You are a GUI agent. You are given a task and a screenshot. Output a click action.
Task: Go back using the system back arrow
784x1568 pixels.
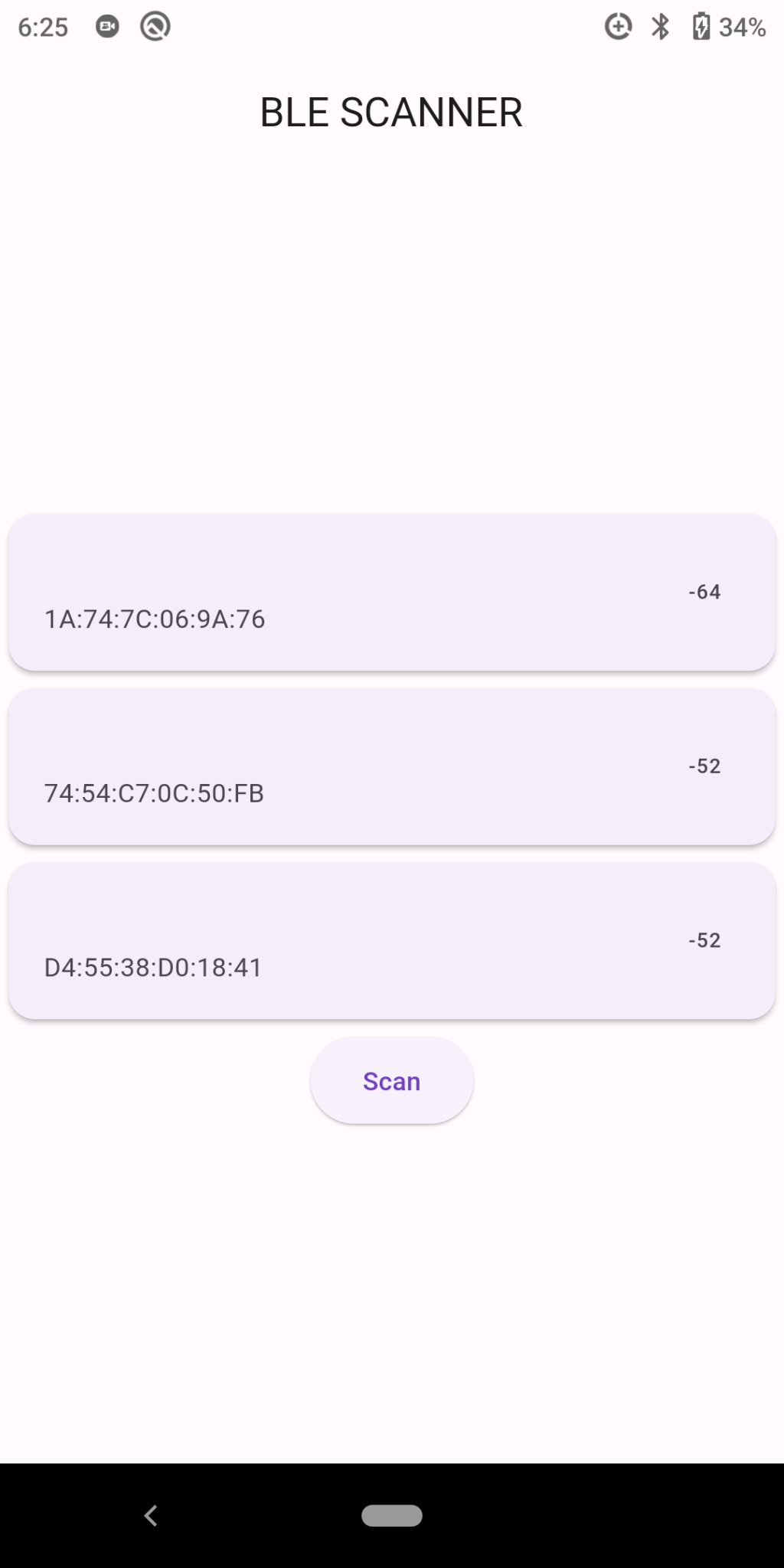pyautogui.click(x=151, y=1515)
